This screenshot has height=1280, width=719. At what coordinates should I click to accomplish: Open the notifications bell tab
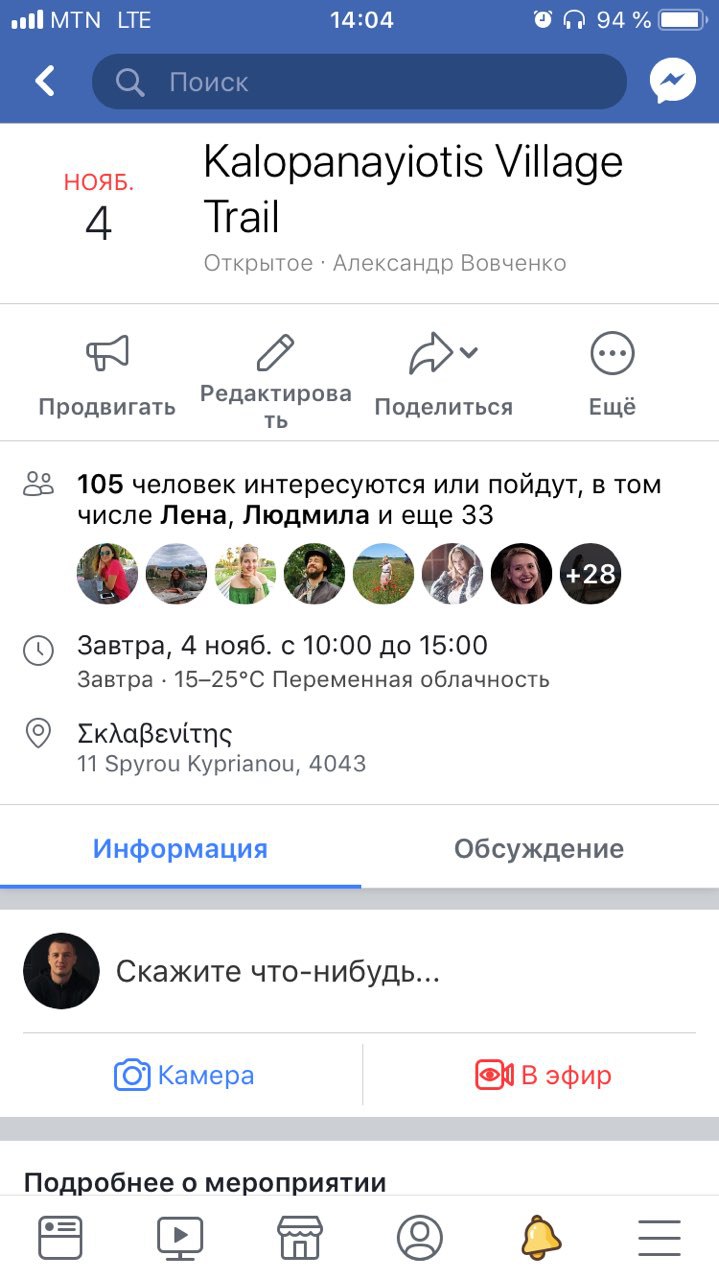pyautogui.click(x=540, y=1238)
